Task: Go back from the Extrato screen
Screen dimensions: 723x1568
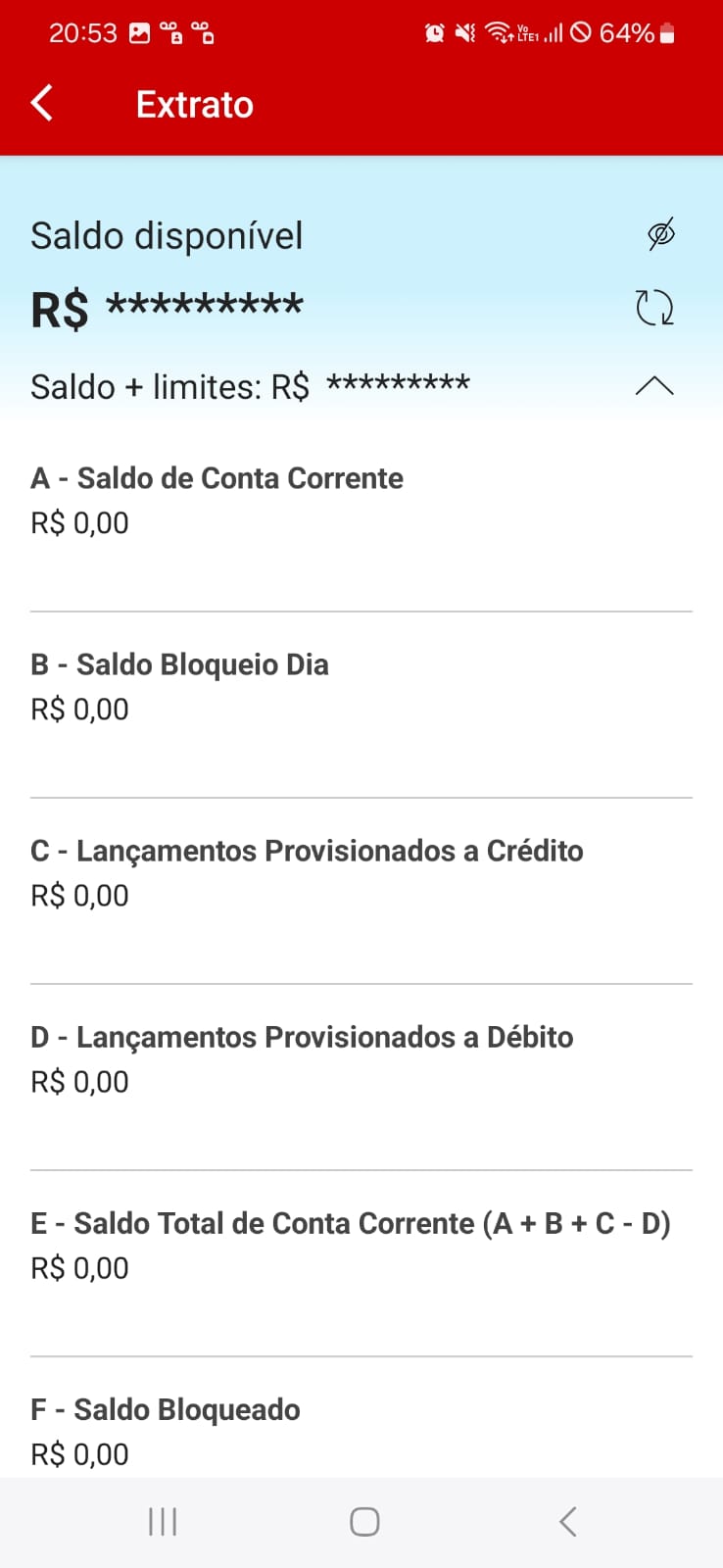Action: 42,103
